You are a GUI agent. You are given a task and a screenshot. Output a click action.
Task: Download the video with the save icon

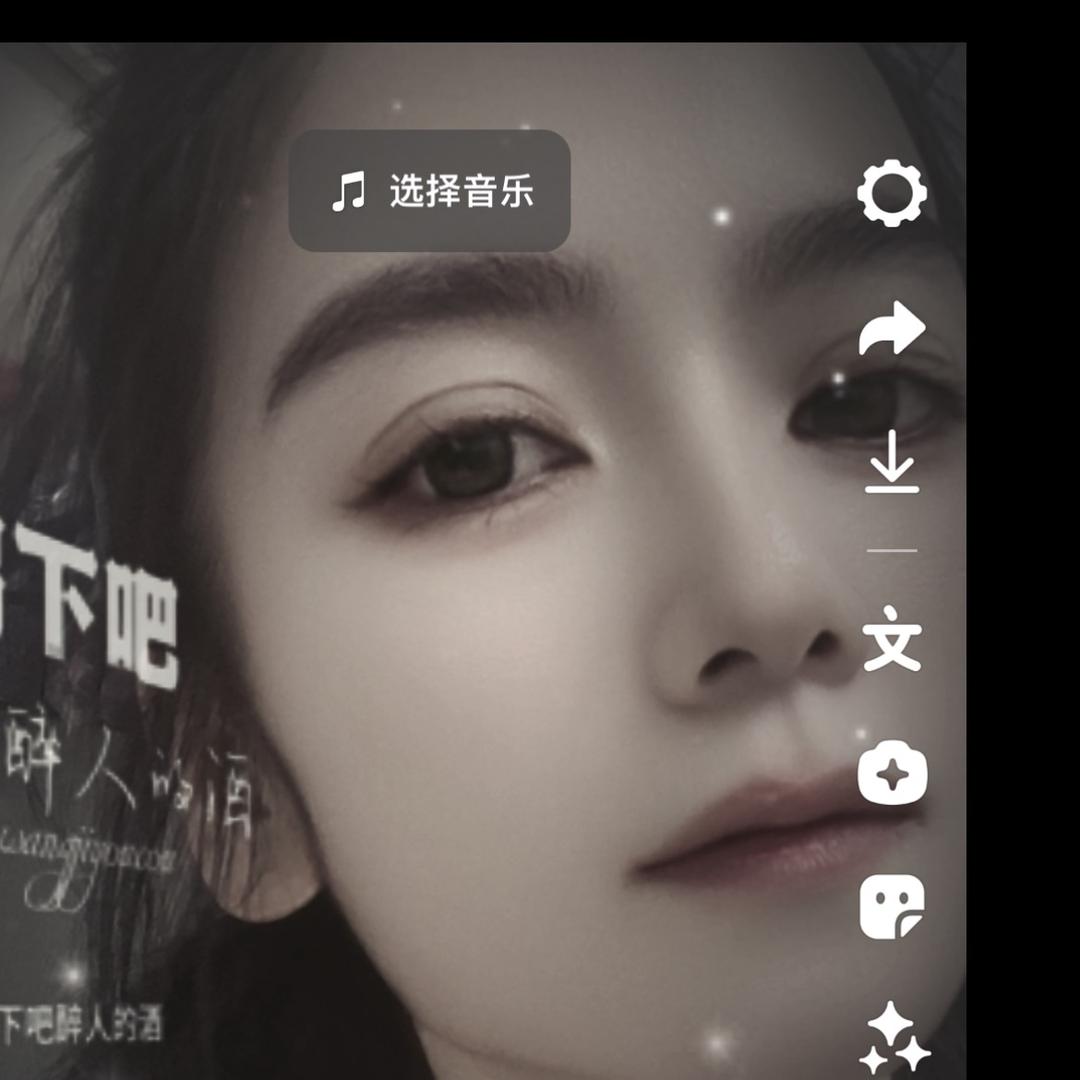coord(891,462)
